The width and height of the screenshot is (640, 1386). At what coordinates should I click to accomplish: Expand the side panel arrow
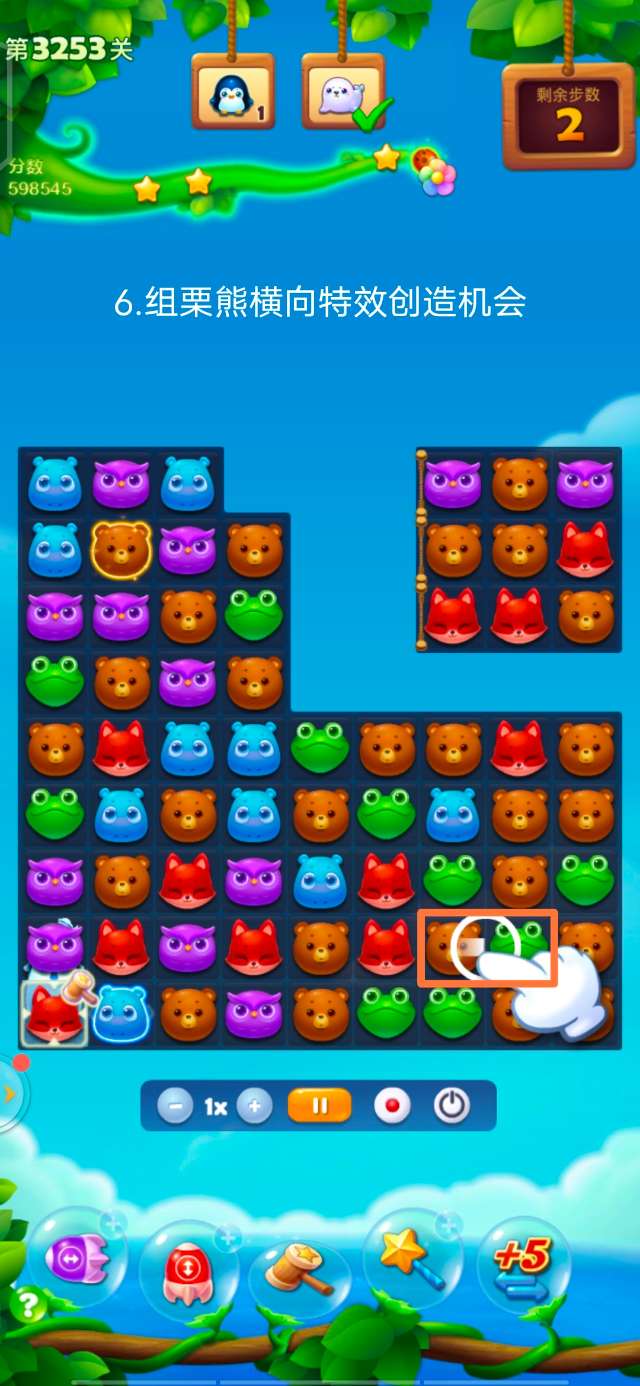(10, 1093)
